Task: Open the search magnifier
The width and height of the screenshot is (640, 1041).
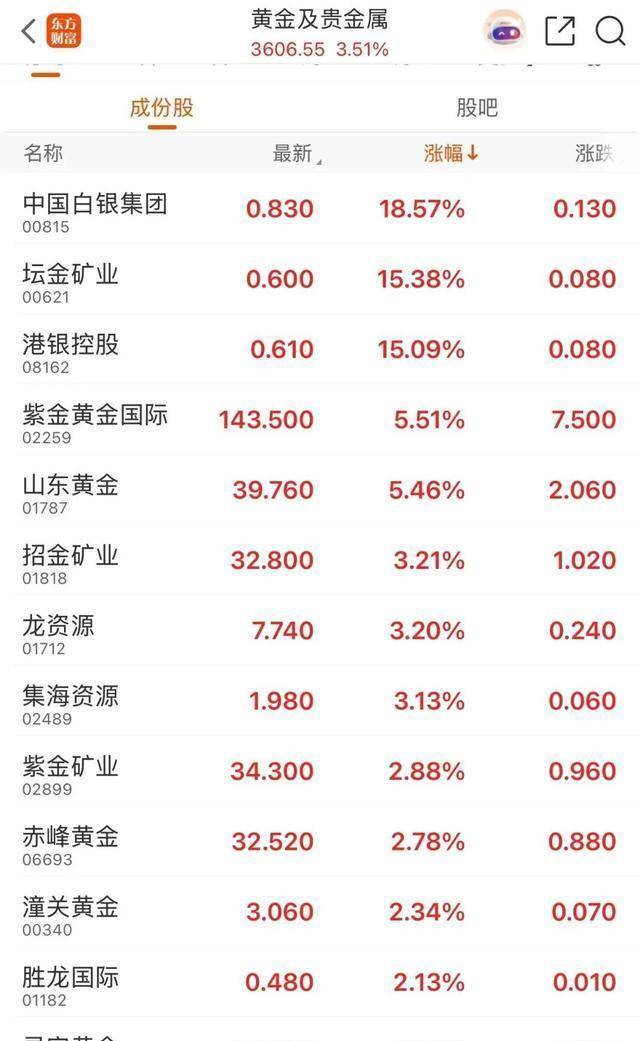Action: point(610,31)
